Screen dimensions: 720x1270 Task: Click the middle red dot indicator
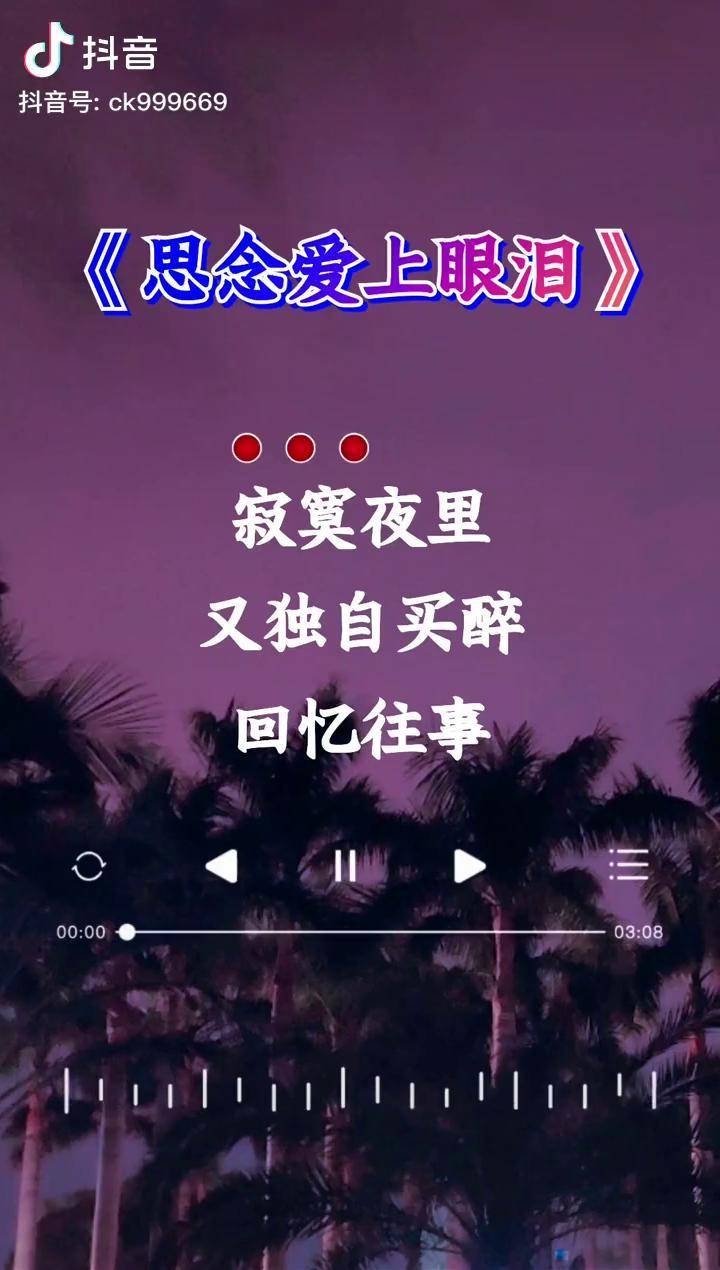click(302, 448)
